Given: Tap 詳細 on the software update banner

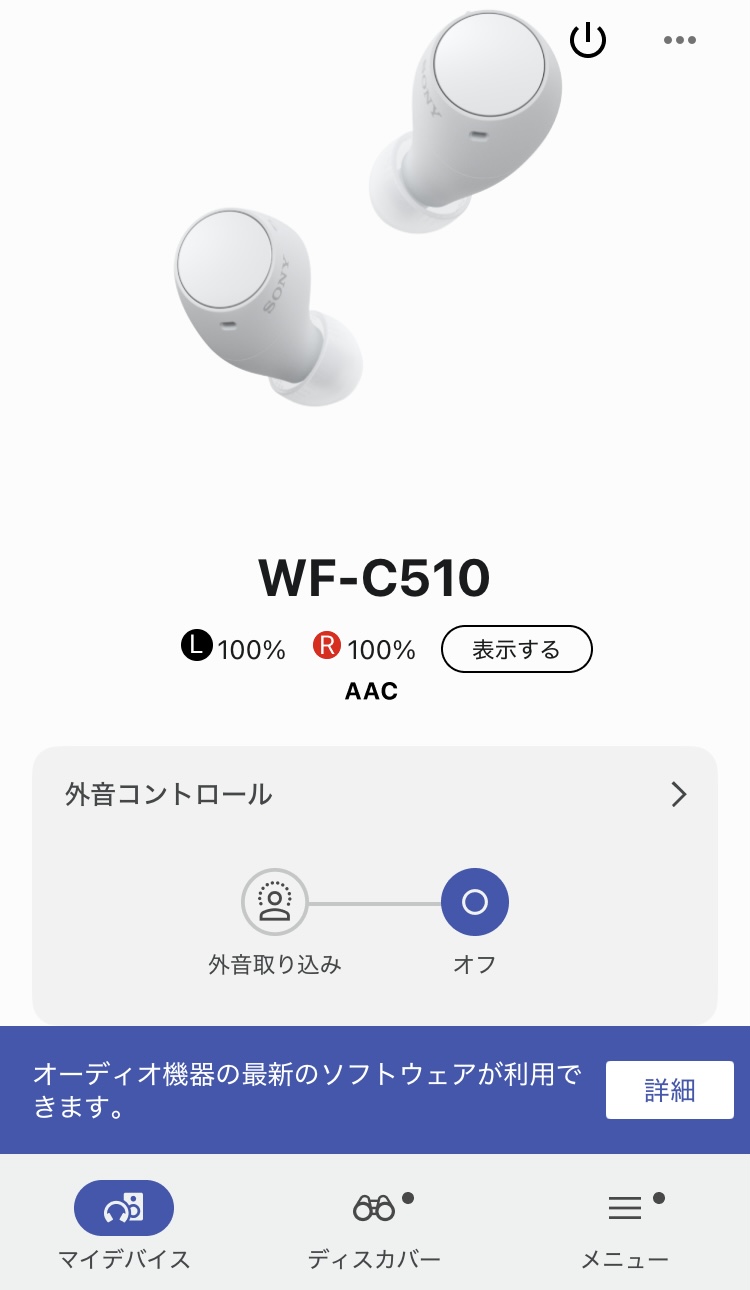Looking at the screenshot, I should (669, 1090).
